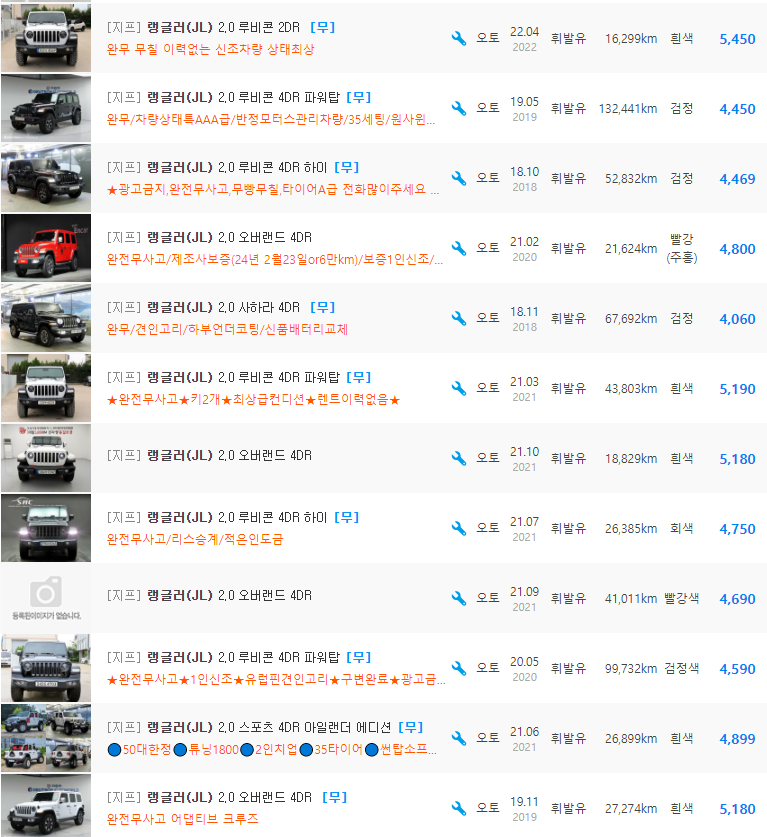Click the red Wrangler thumbnail

coord(45,247)
